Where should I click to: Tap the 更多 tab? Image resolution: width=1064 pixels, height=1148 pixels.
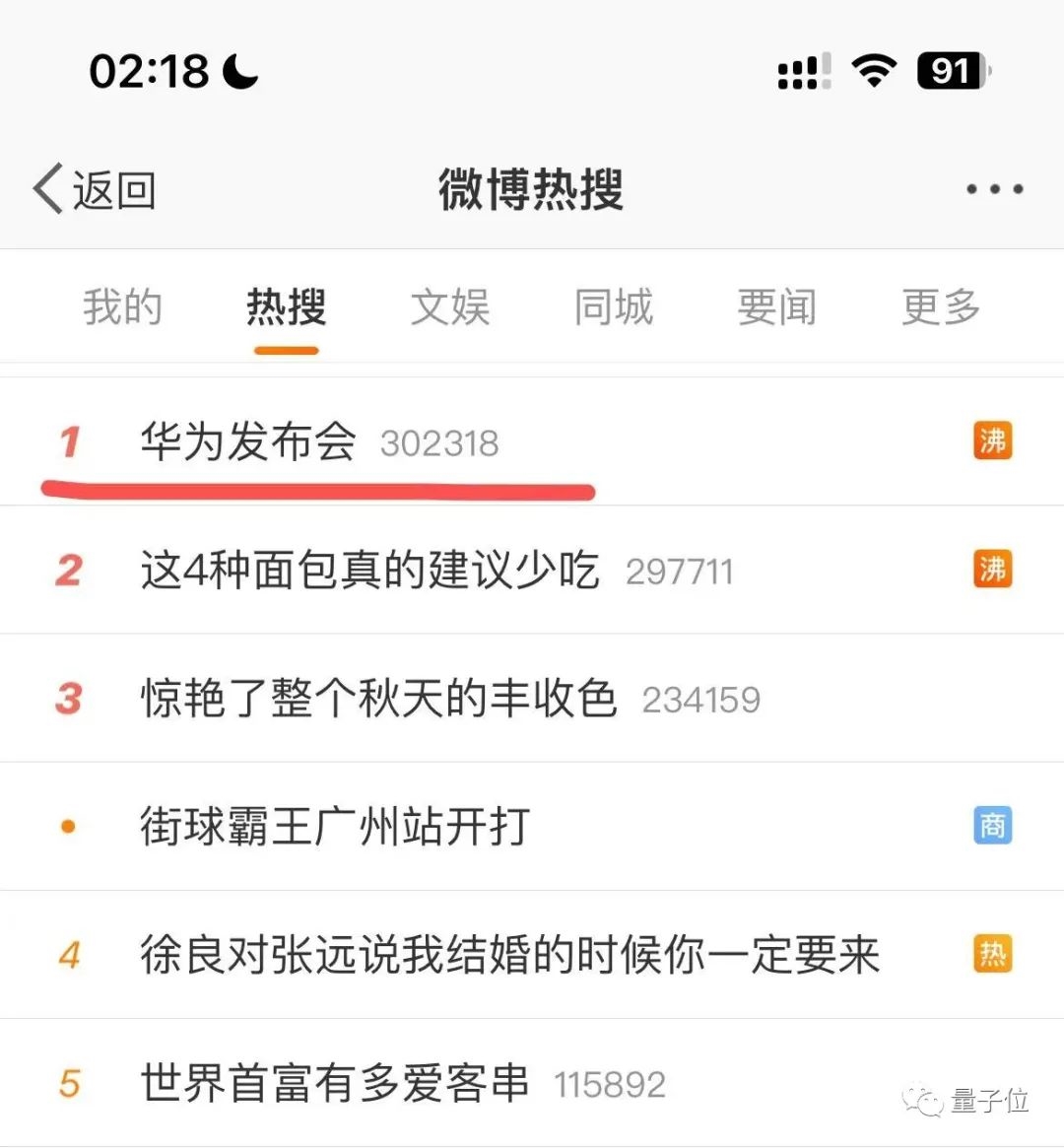pyautogui.click(x=941, y=307)
